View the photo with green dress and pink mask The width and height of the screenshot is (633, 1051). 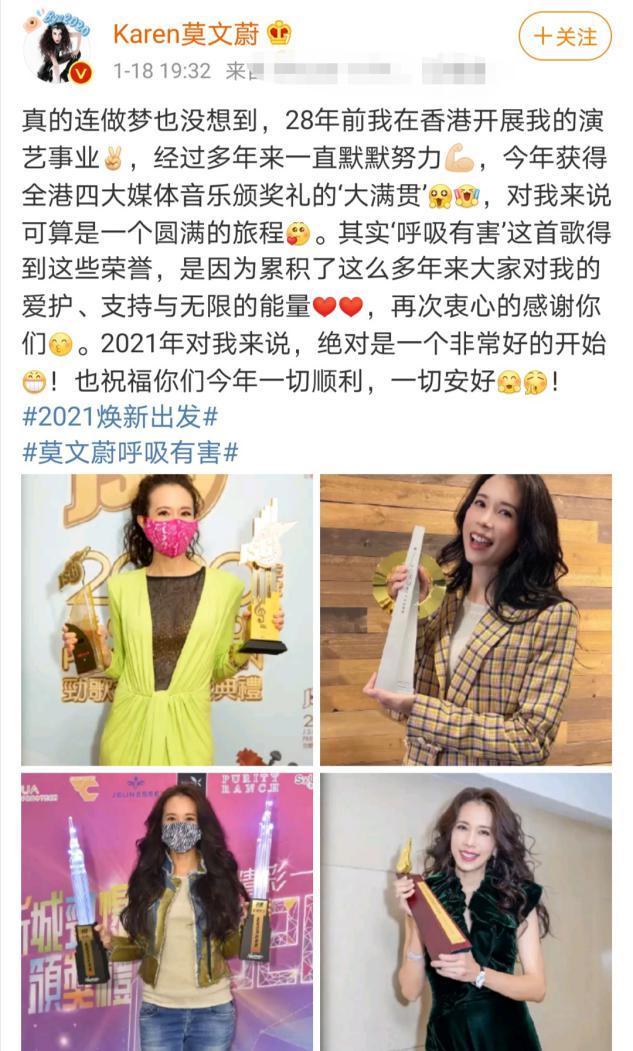167,620
